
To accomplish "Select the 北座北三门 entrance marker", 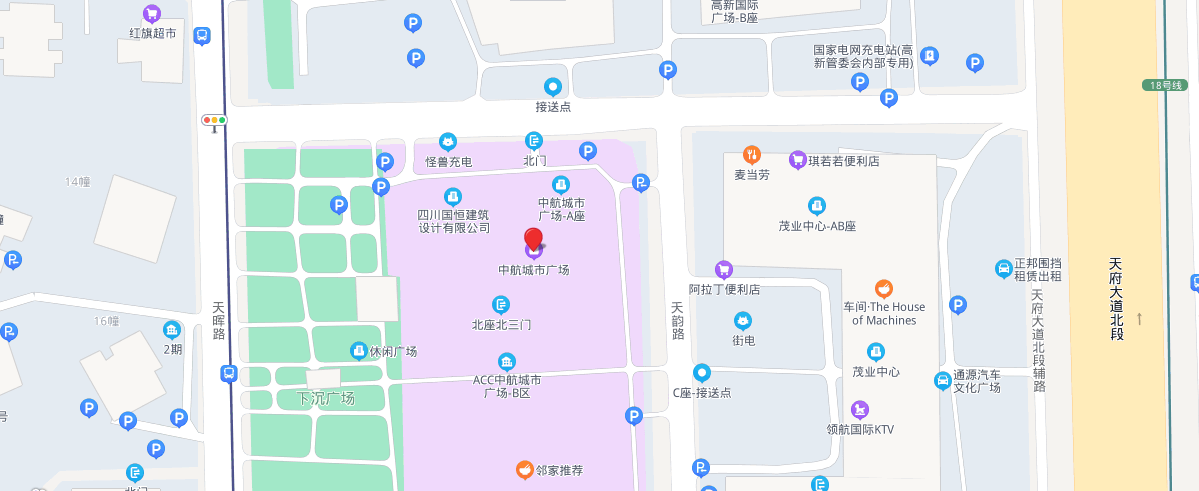I will [501, 305].
